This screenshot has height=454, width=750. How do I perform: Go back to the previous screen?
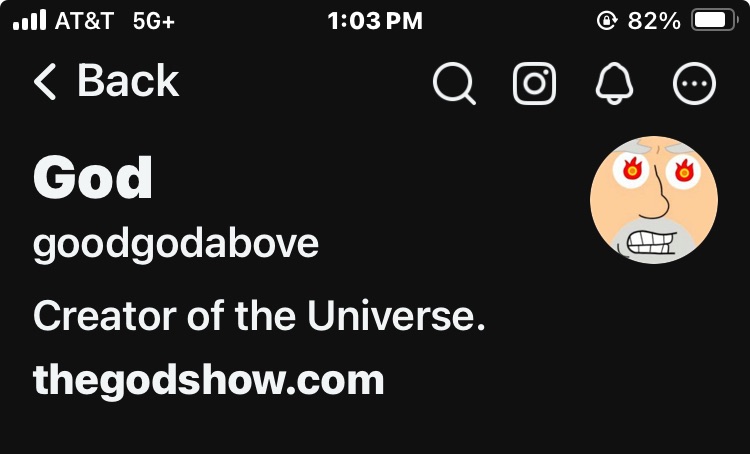point(105,82)
